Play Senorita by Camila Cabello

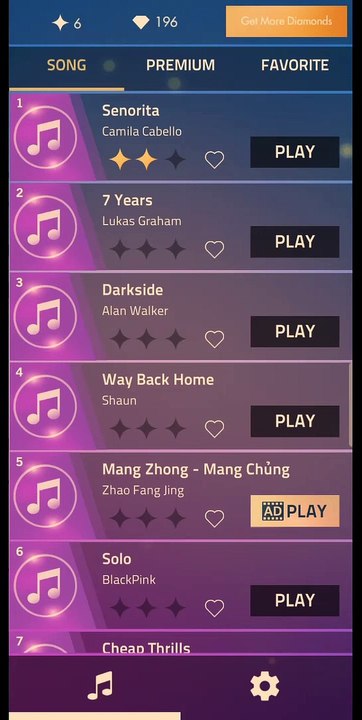pos(294,152)
